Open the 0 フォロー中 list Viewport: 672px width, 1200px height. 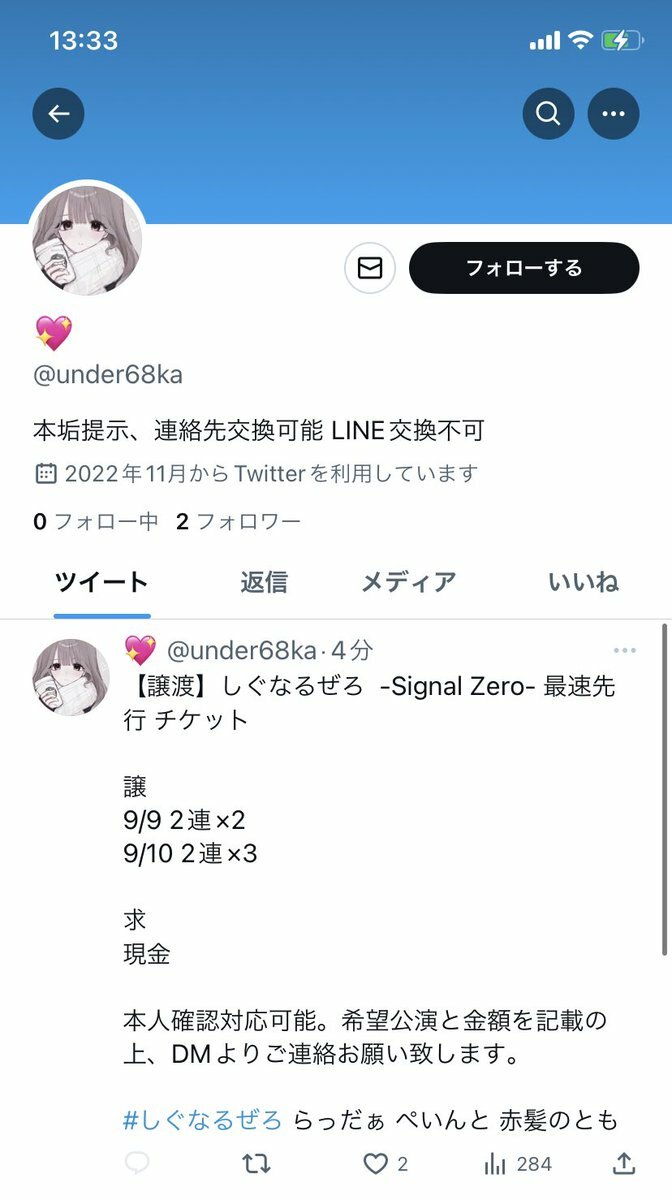[x=96, y=521]
